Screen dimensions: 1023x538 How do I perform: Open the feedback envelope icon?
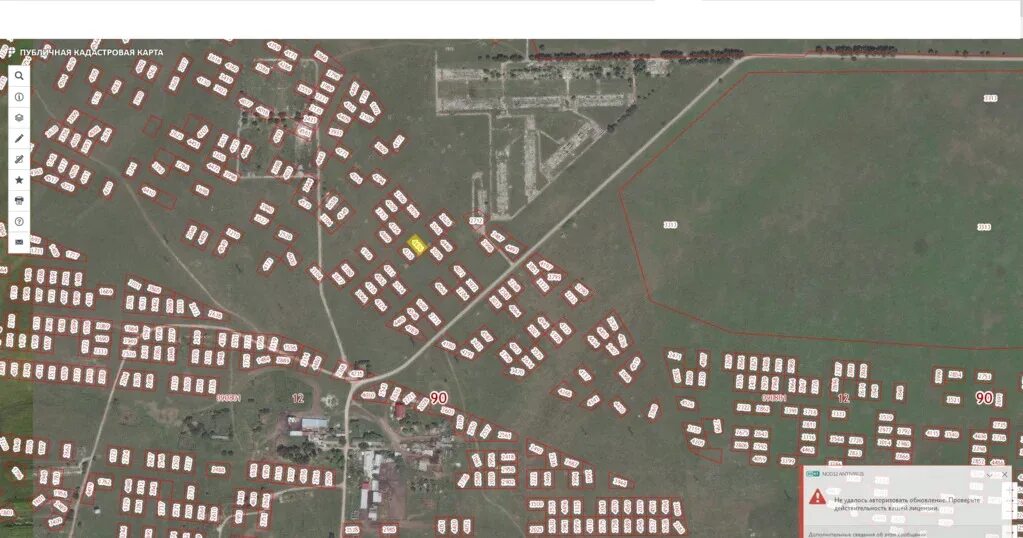(19, 242)
